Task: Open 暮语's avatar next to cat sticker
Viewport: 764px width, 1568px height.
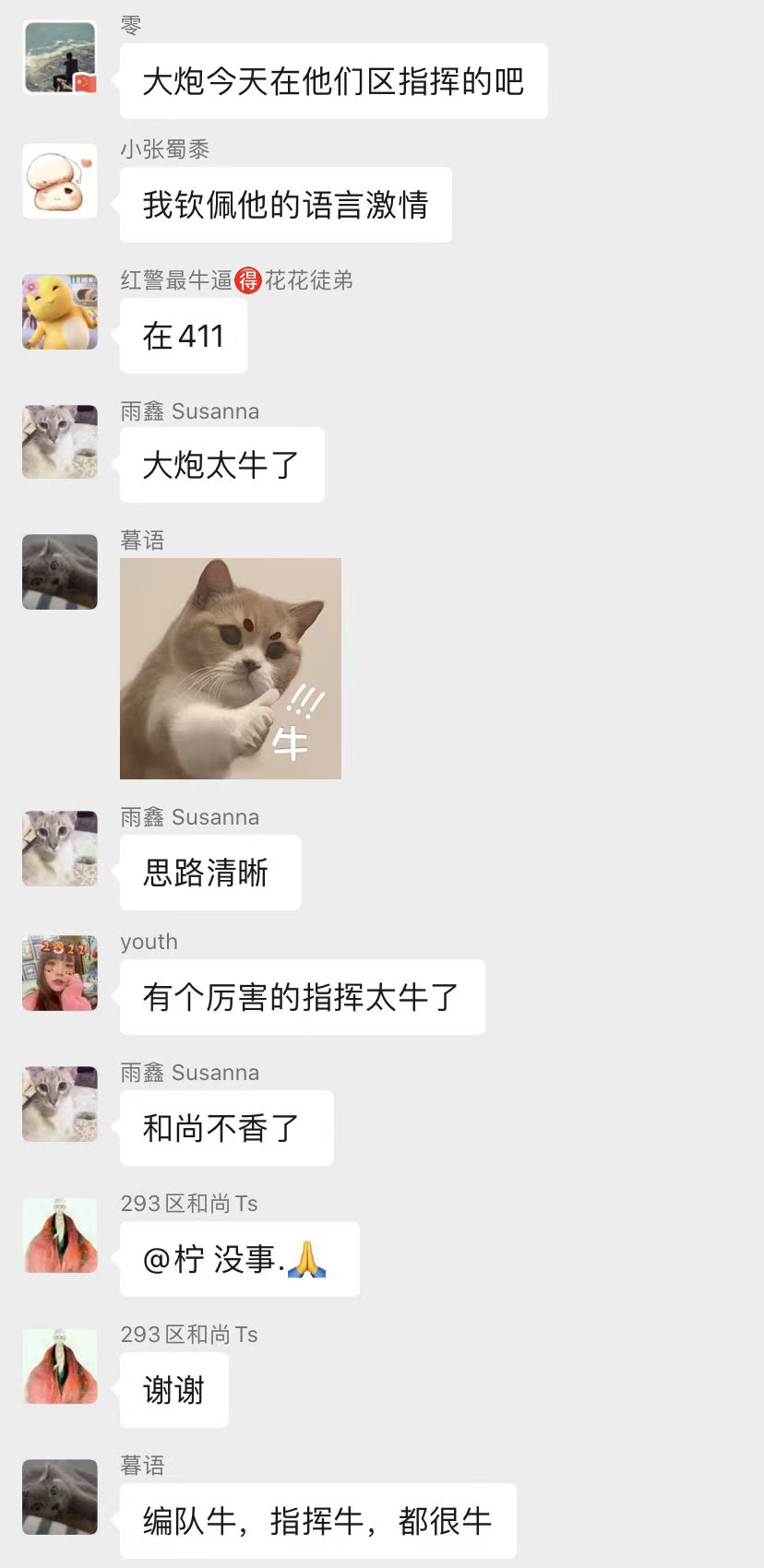Action: point(60,572)
